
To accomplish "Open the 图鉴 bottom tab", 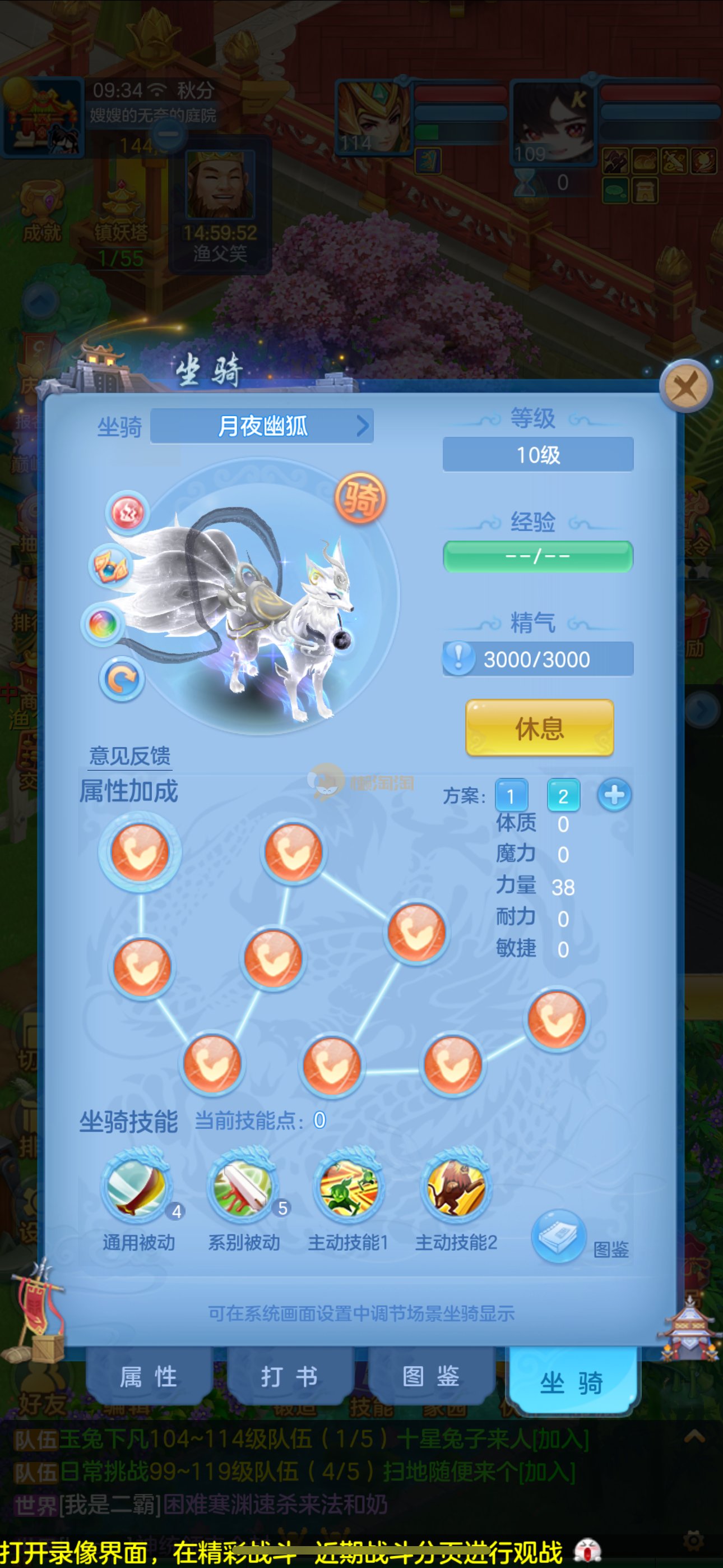I will (431, 1377).
